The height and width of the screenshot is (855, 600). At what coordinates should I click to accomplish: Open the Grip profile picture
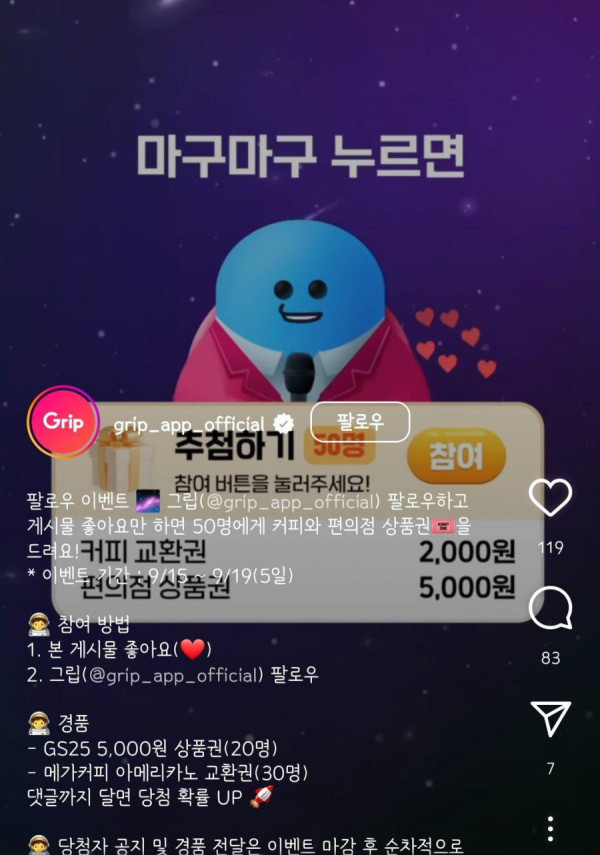point(63,421)
